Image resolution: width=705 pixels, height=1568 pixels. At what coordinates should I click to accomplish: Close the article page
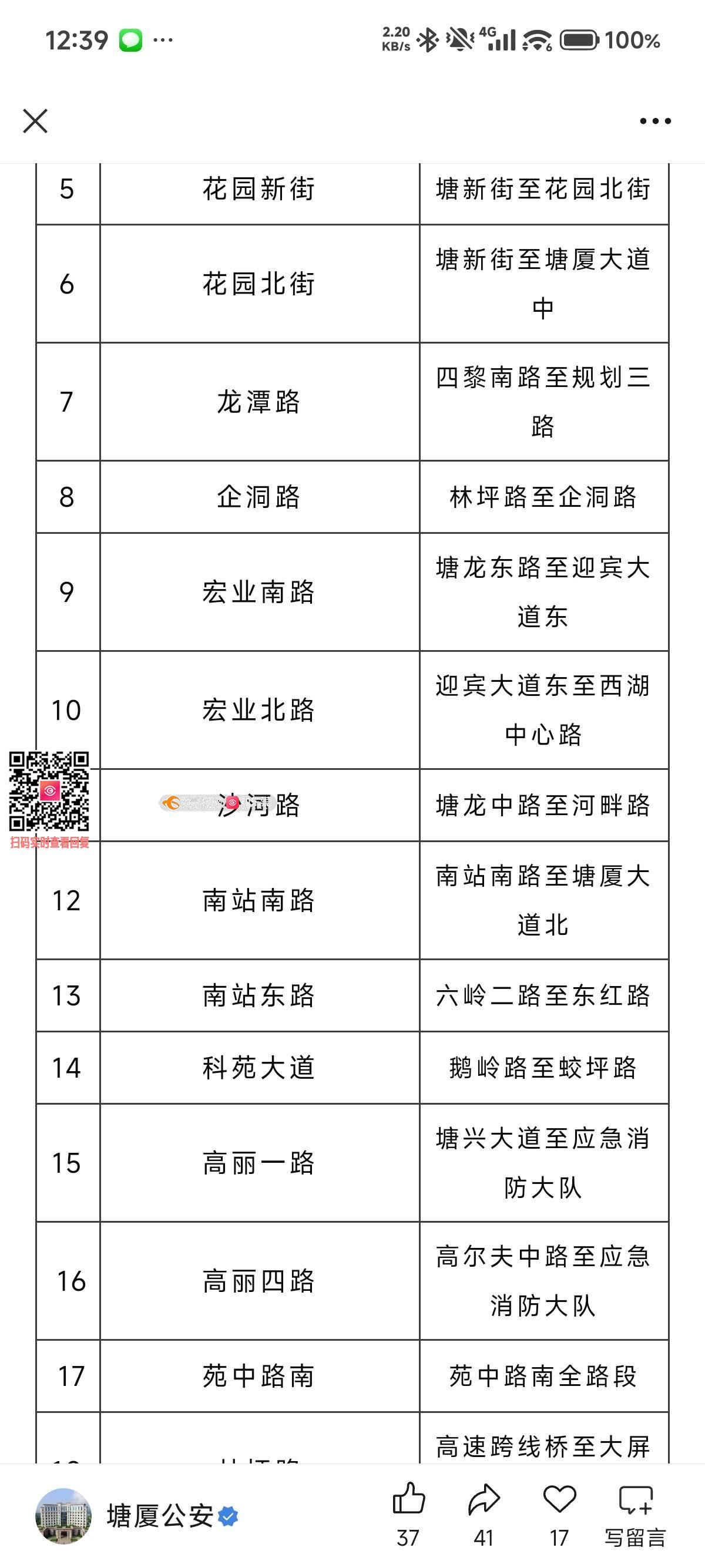click(35, 120)
